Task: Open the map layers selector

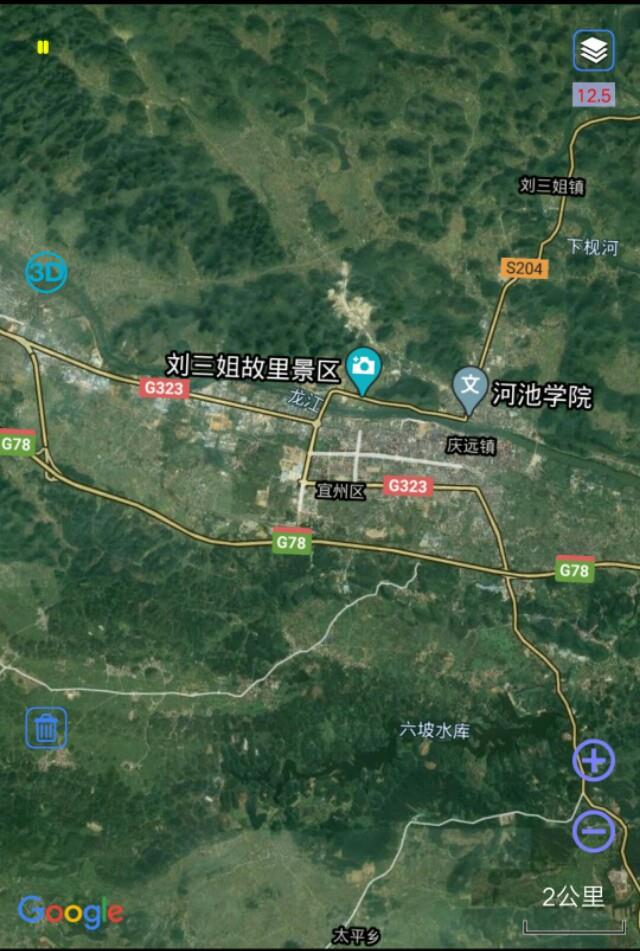Action: coord(594,50)
